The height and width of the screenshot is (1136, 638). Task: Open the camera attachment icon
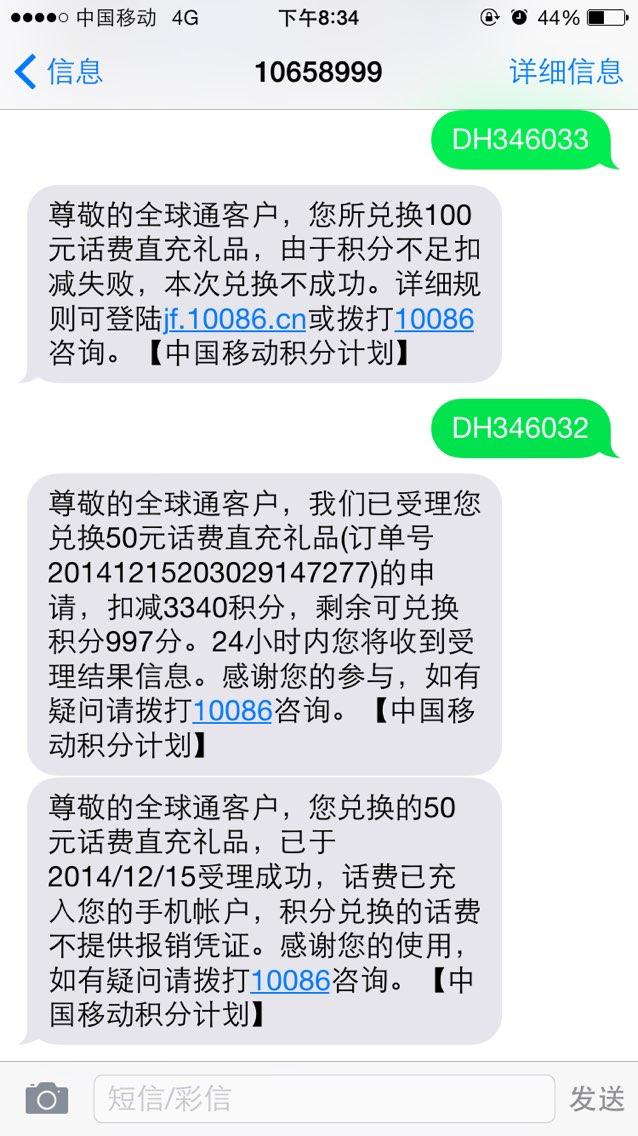tap(47, 1098)
